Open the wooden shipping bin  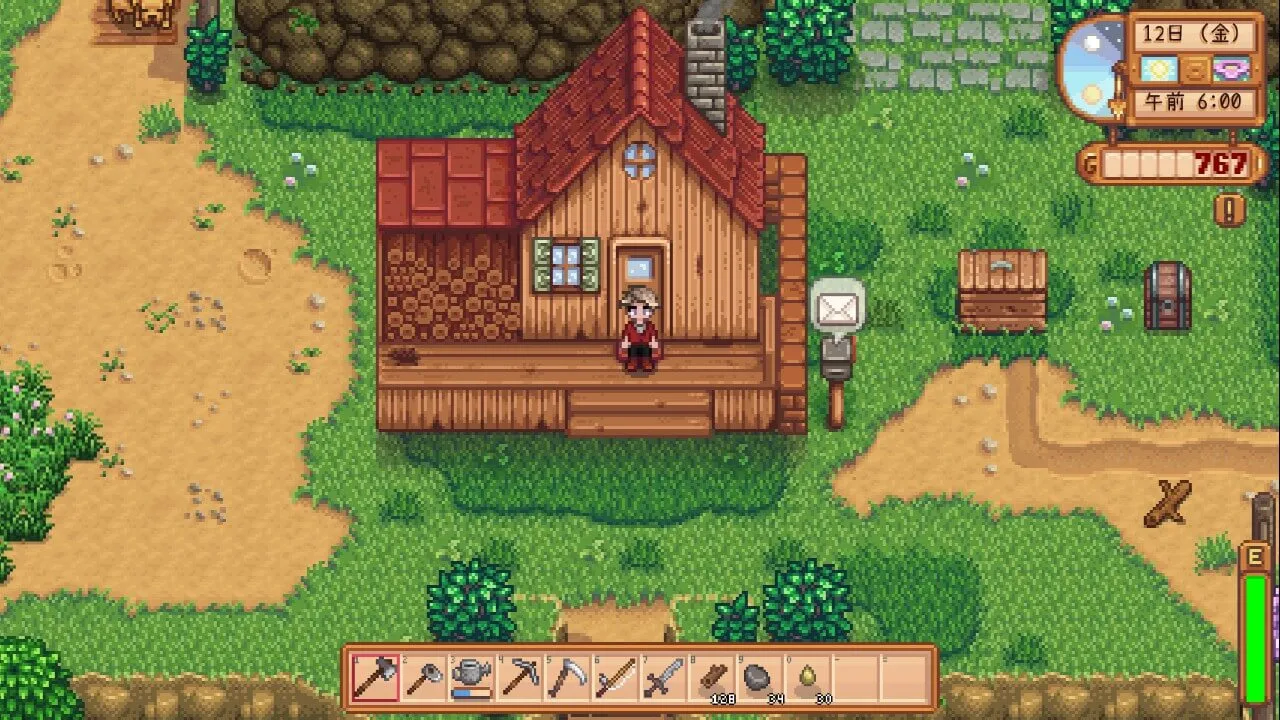[x=1002, y=289]
